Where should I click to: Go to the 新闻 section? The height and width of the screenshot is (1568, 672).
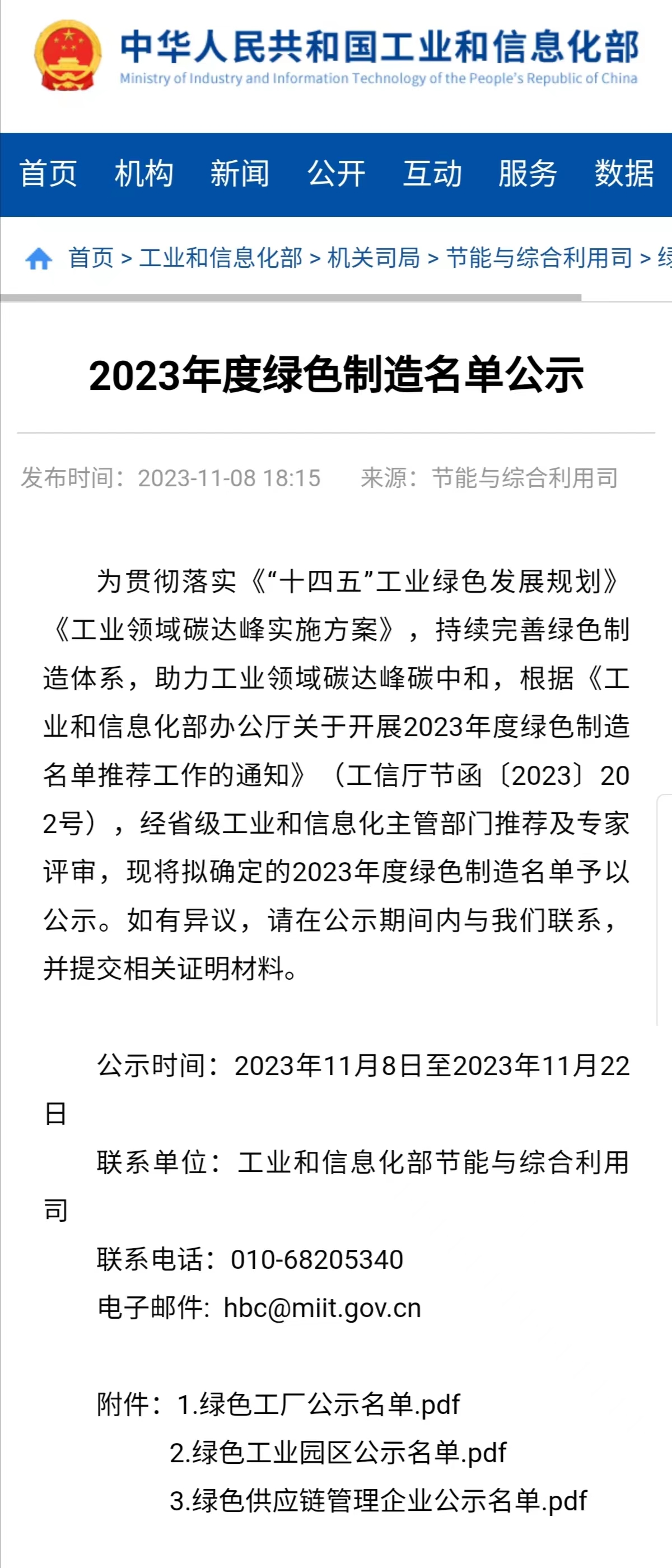(240, 174)
